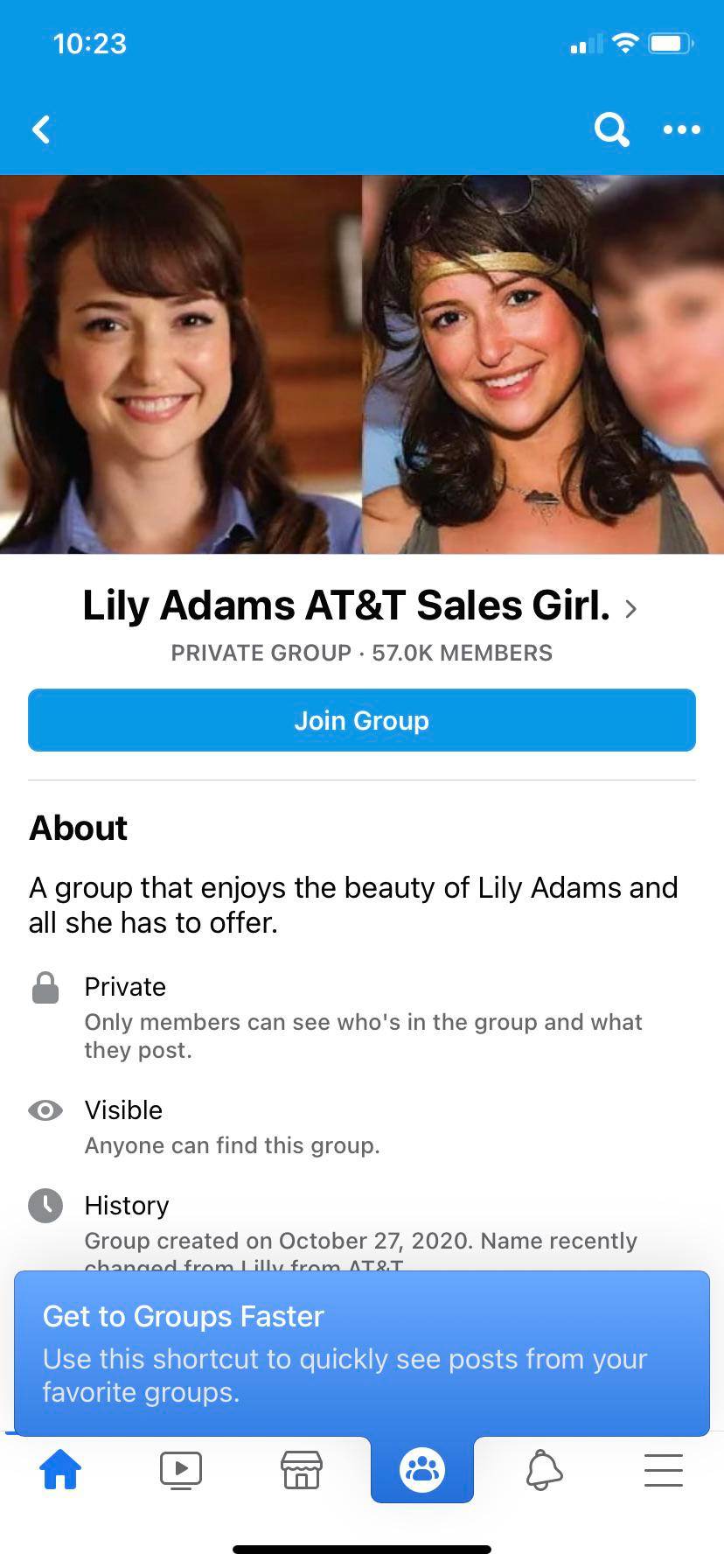Select the Groups tab
The height and width of the screenshot is (1568, 724).
(422, 1469)
